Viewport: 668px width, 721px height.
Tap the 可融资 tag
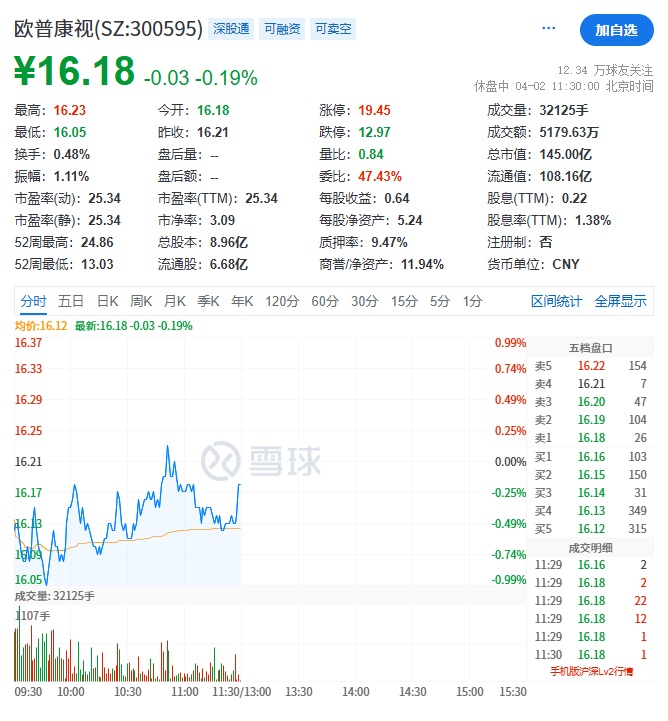point(282,30)
